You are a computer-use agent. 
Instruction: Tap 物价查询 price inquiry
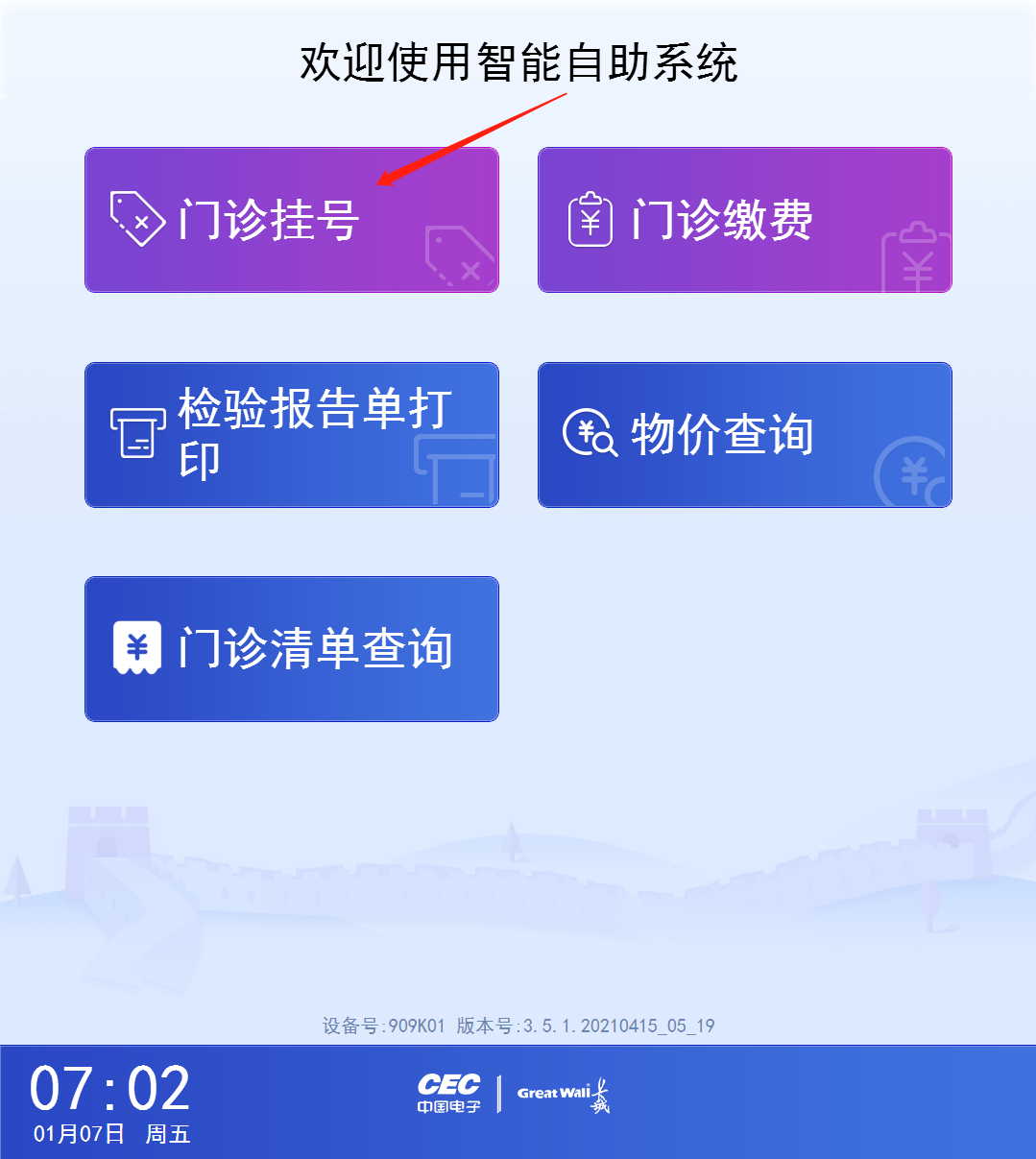(x=744, y=435)
